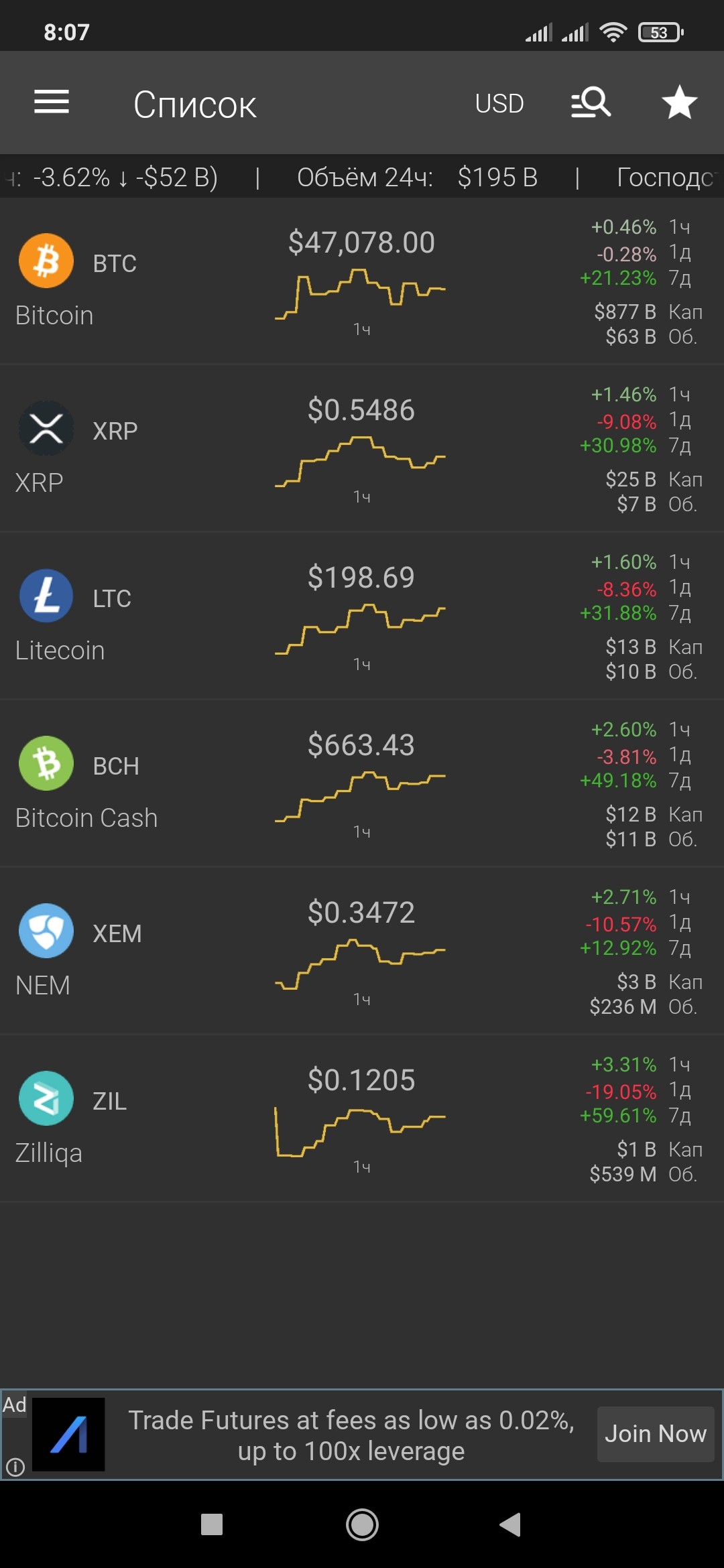Open the coin search icon
This screenshot has width=724, height=1568.
point(591,103)
